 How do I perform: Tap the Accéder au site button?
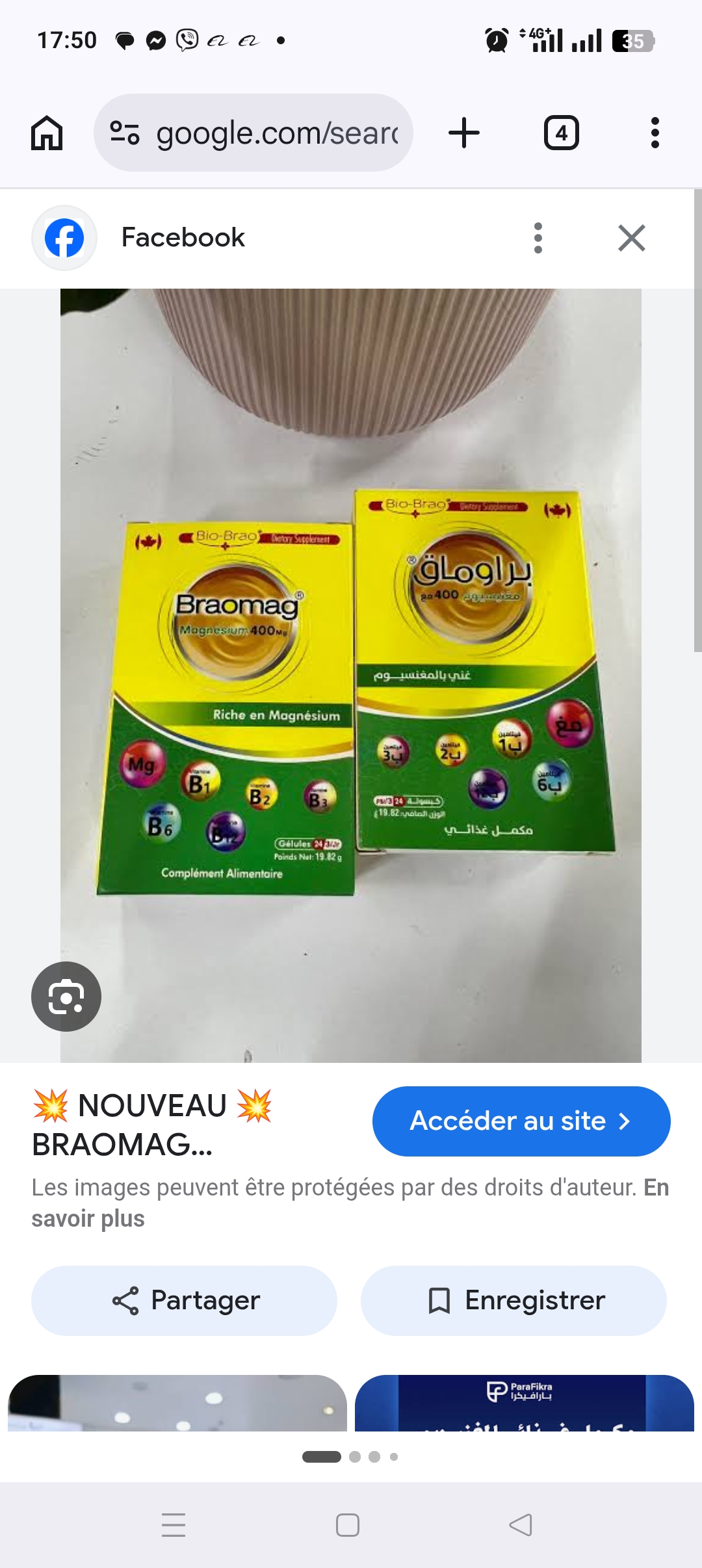tap(521, 1121)
